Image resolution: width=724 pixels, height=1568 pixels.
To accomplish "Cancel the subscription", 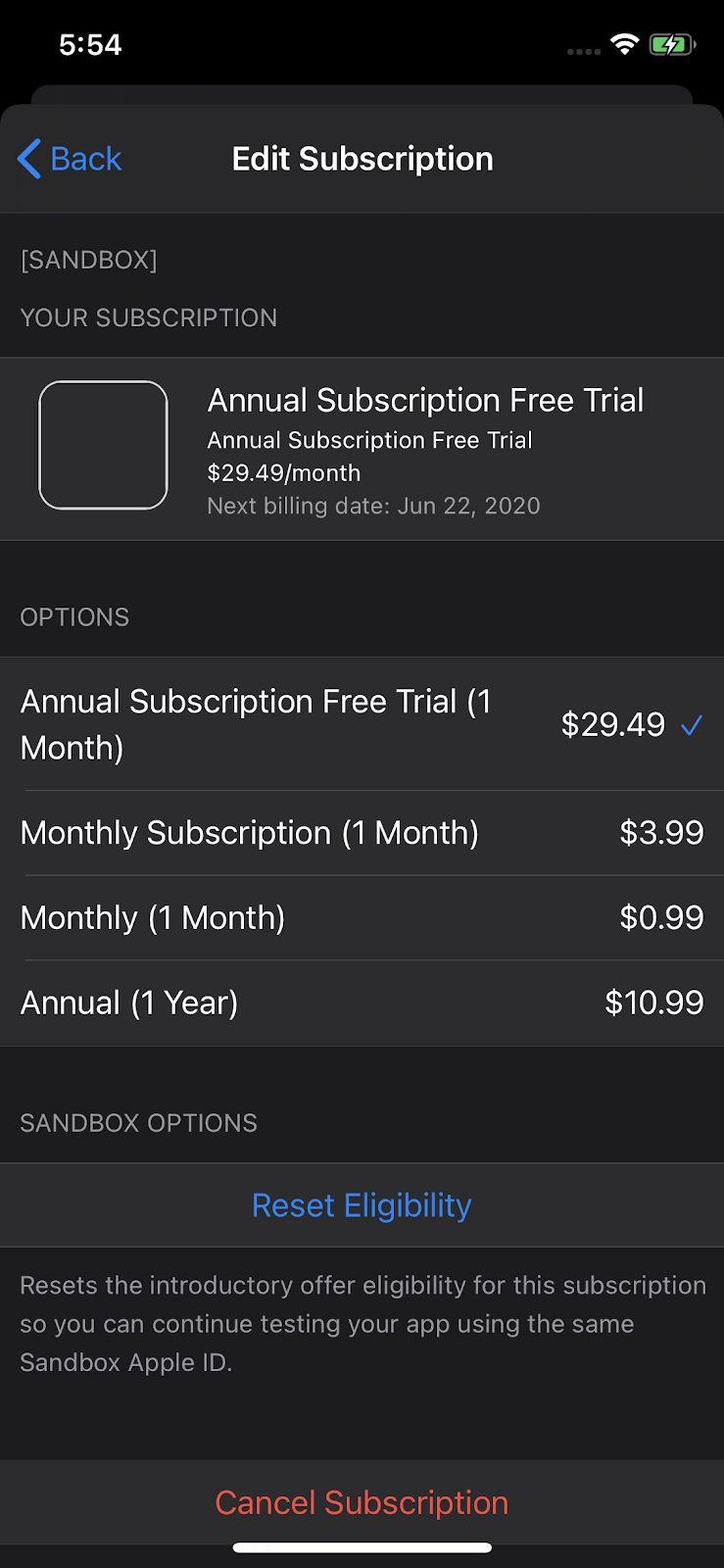I will (x=362, y=1502).
